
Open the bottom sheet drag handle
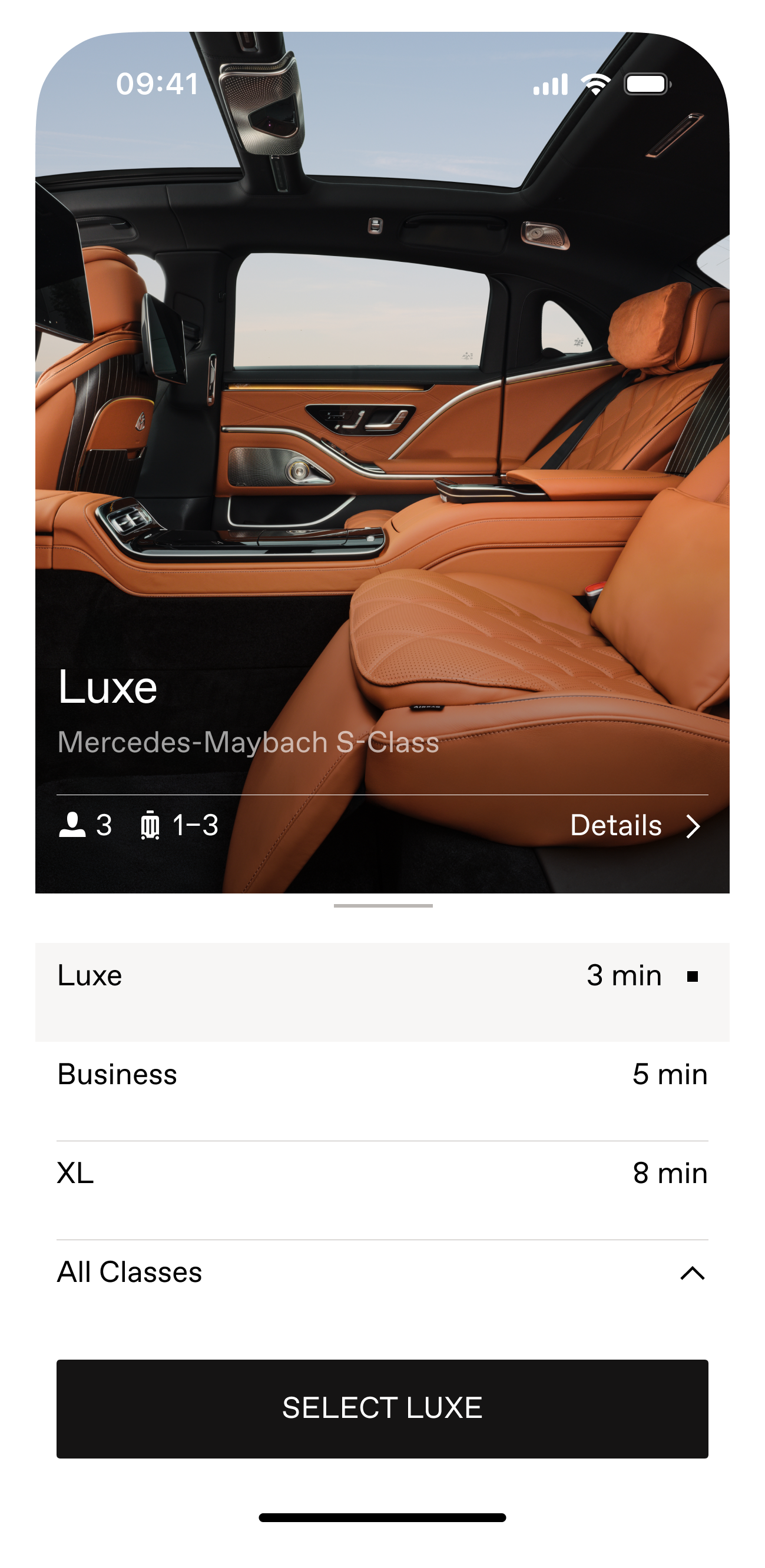point(383,906)
